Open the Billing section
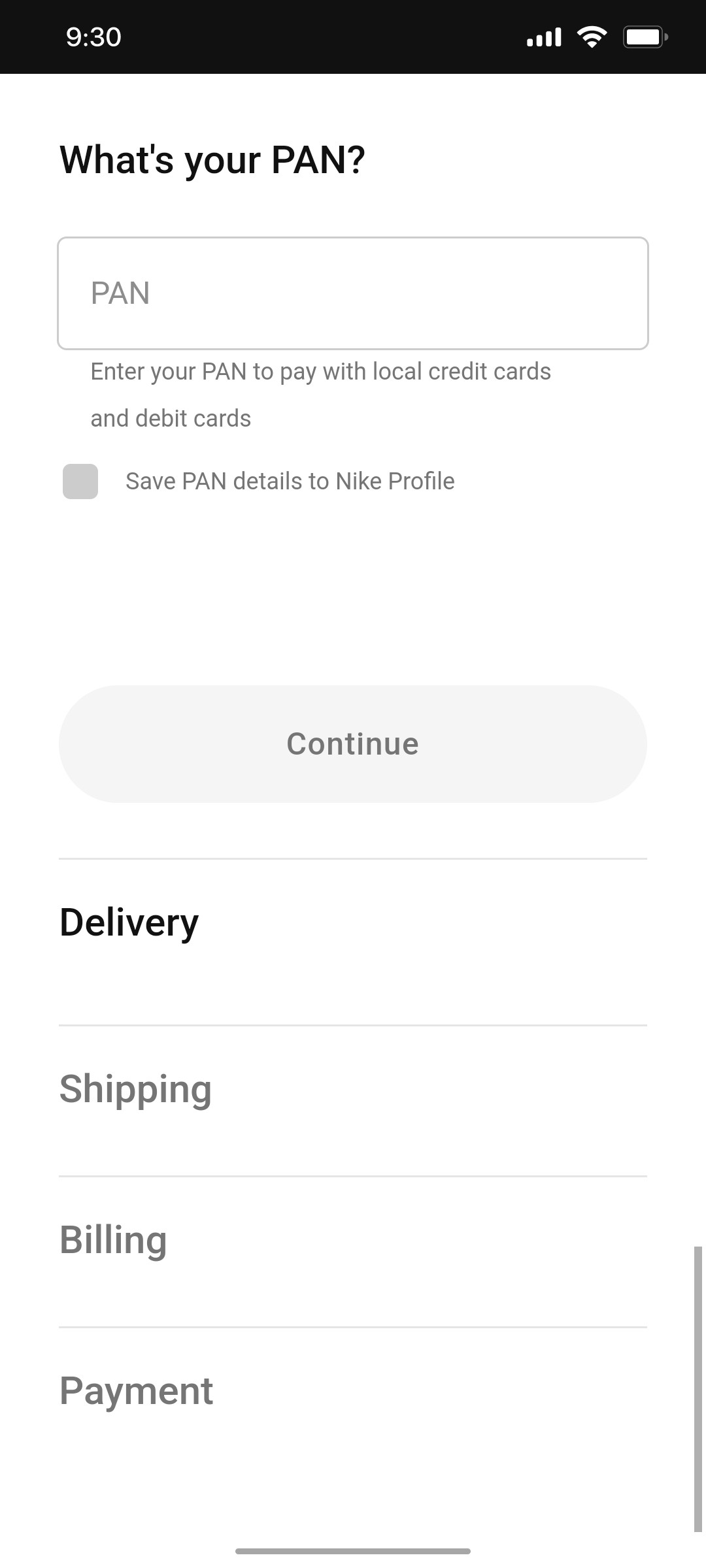Image resolution: width=706 pixels, height=1568 pixels. point(112,1239)
